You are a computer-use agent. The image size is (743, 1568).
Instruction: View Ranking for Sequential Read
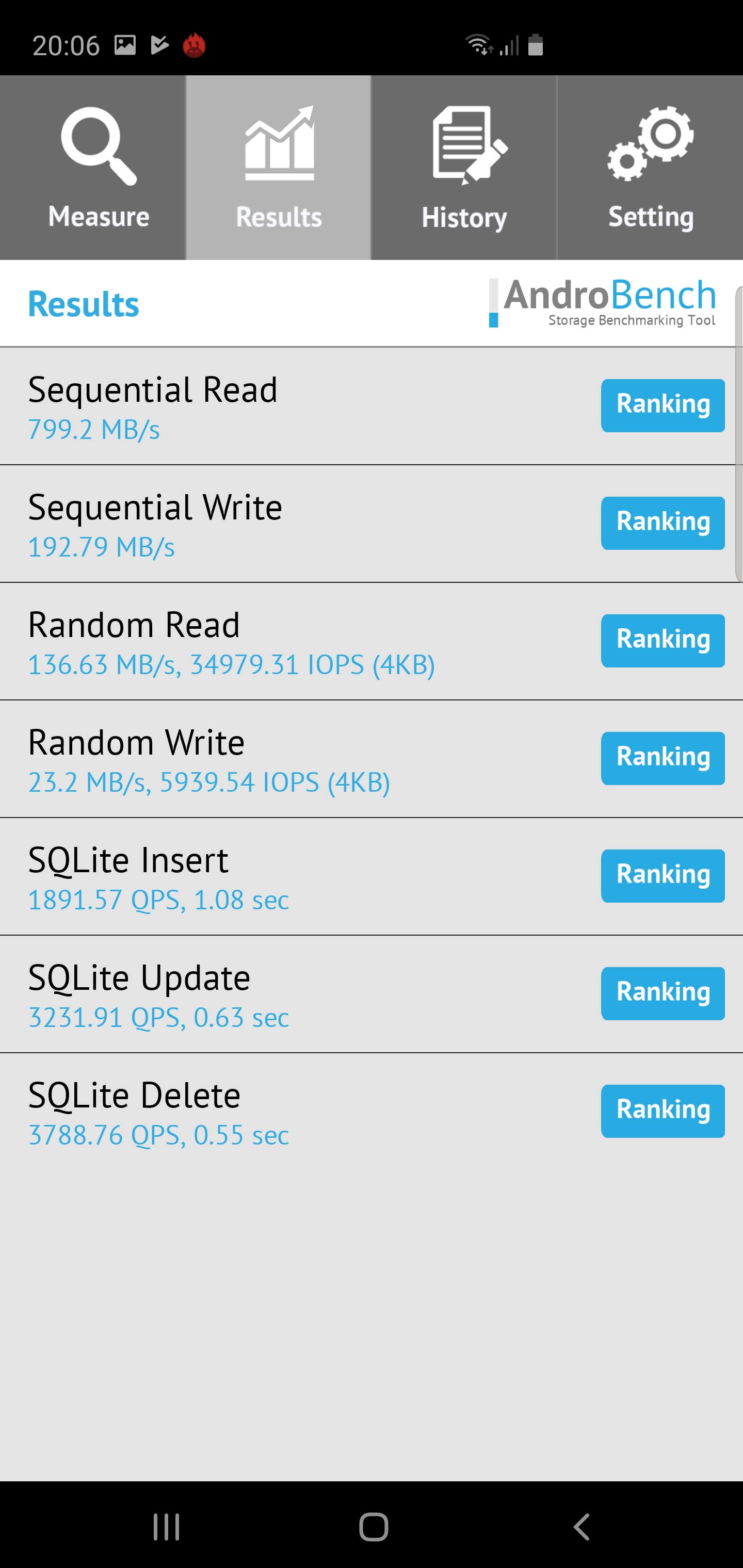[663, 405]
